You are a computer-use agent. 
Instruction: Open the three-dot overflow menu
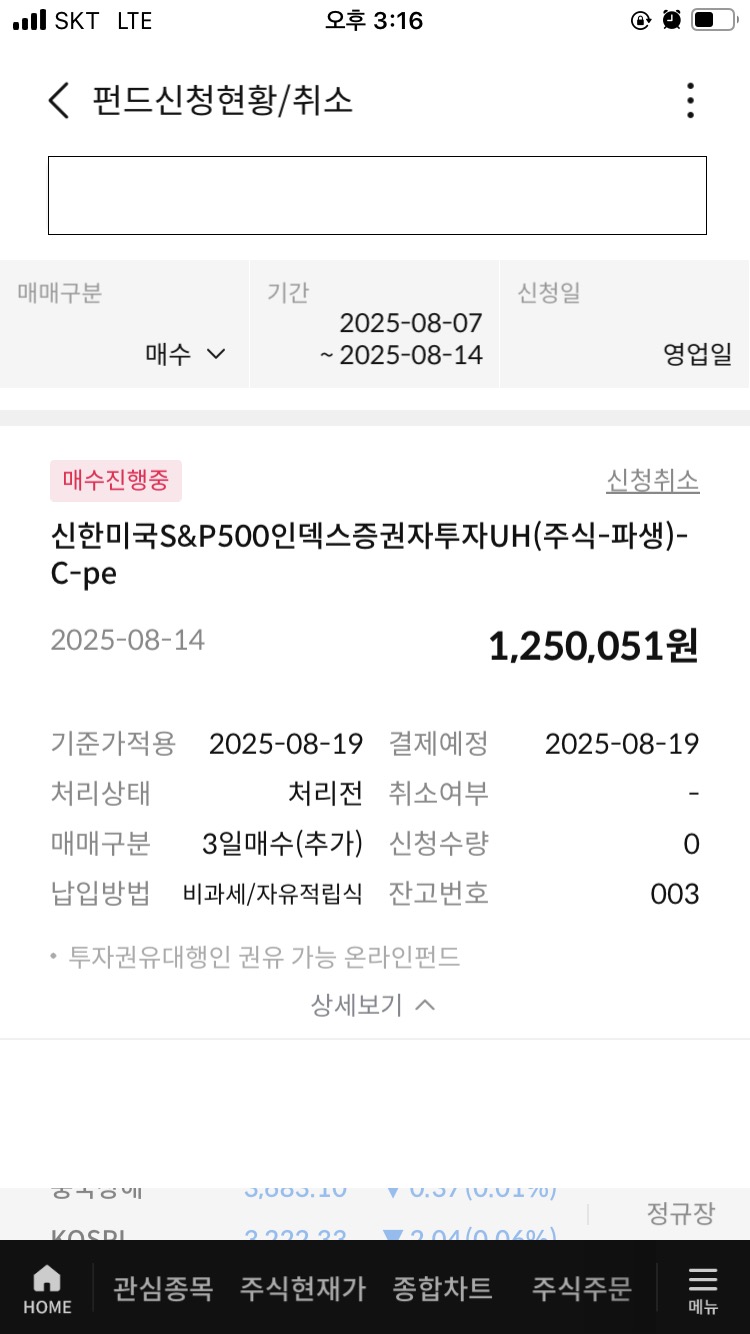[x=690, y=101]
